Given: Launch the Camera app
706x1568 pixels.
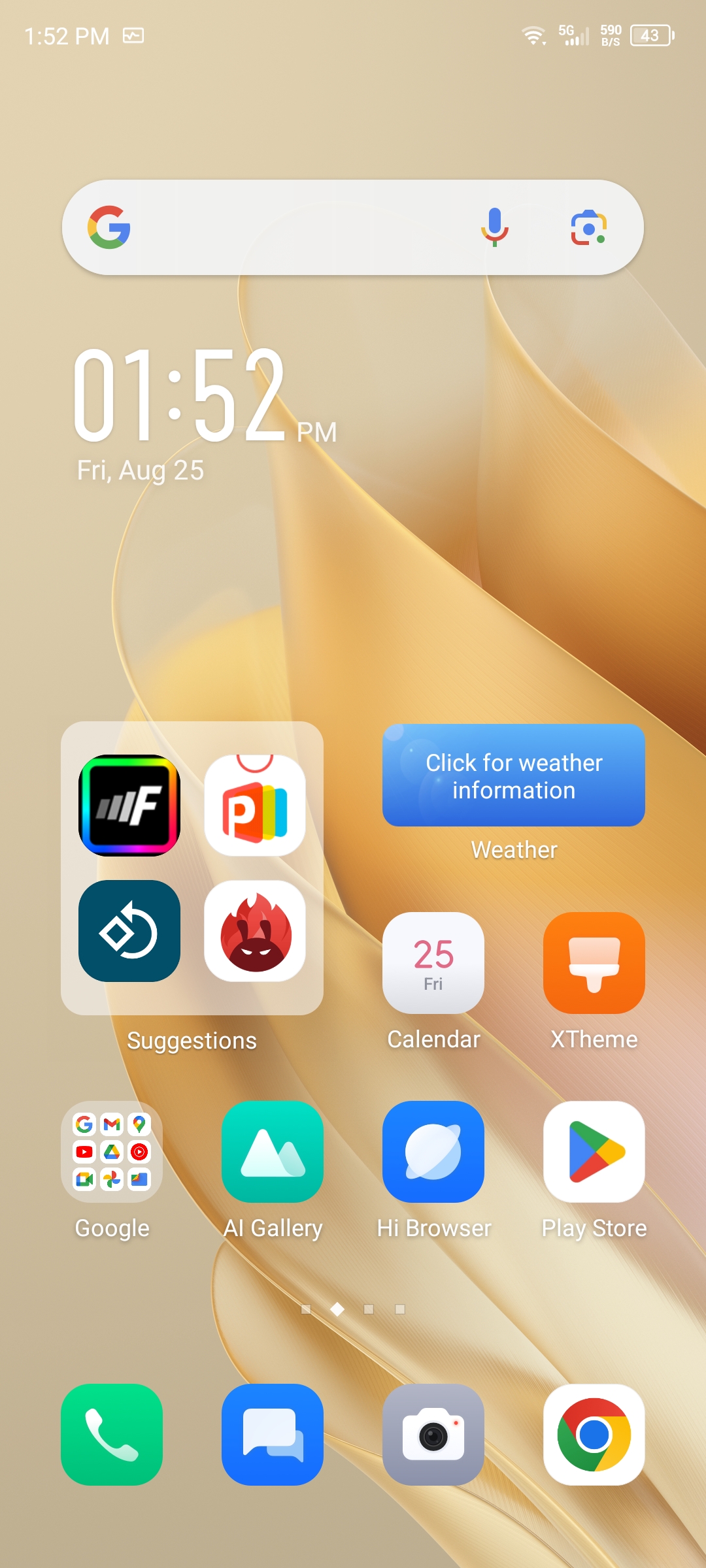Looking at the screenshot, I should [433, 1435].
